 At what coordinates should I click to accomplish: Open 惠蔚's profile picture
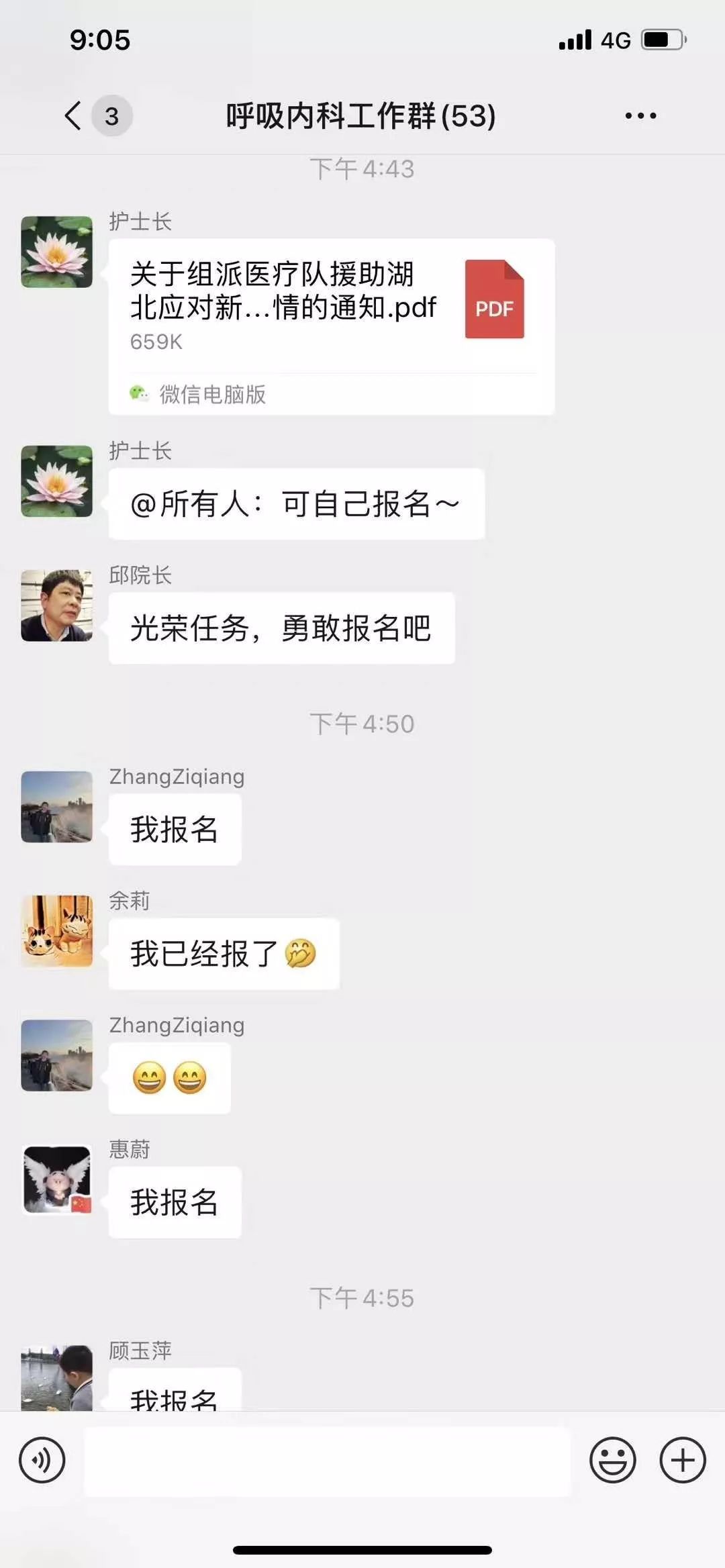[x=57, y=1179]
